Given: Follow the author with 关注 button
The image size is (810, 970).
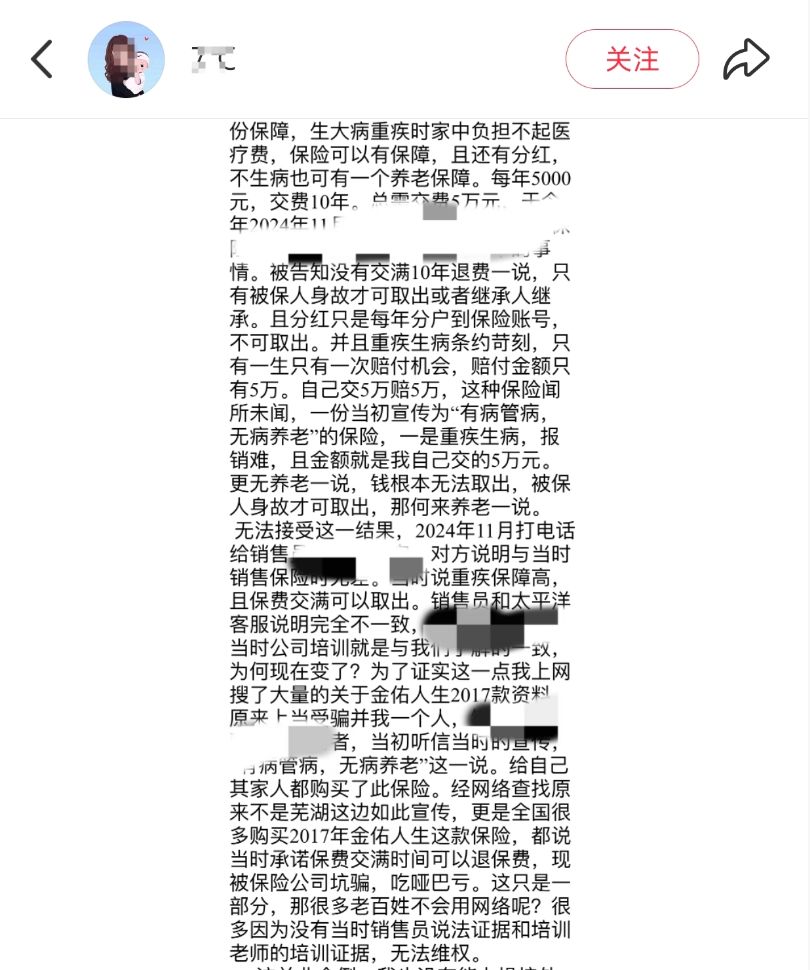Looking at the screenshot, I should pos(632,60).
